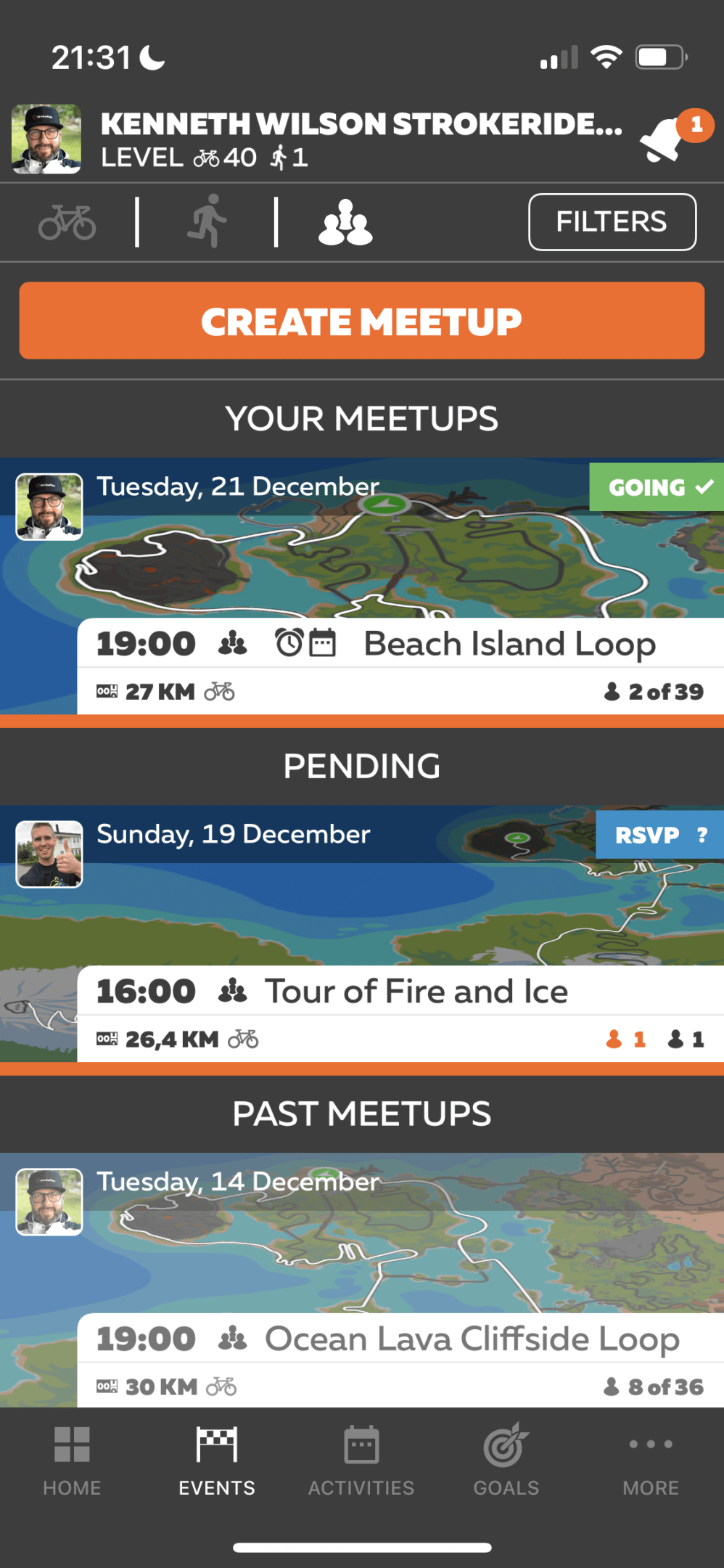This screenshot has height=1568, width=724.
Task: Open Kenneth Wilson's profile picture
Action: click(x=46, y=139)
